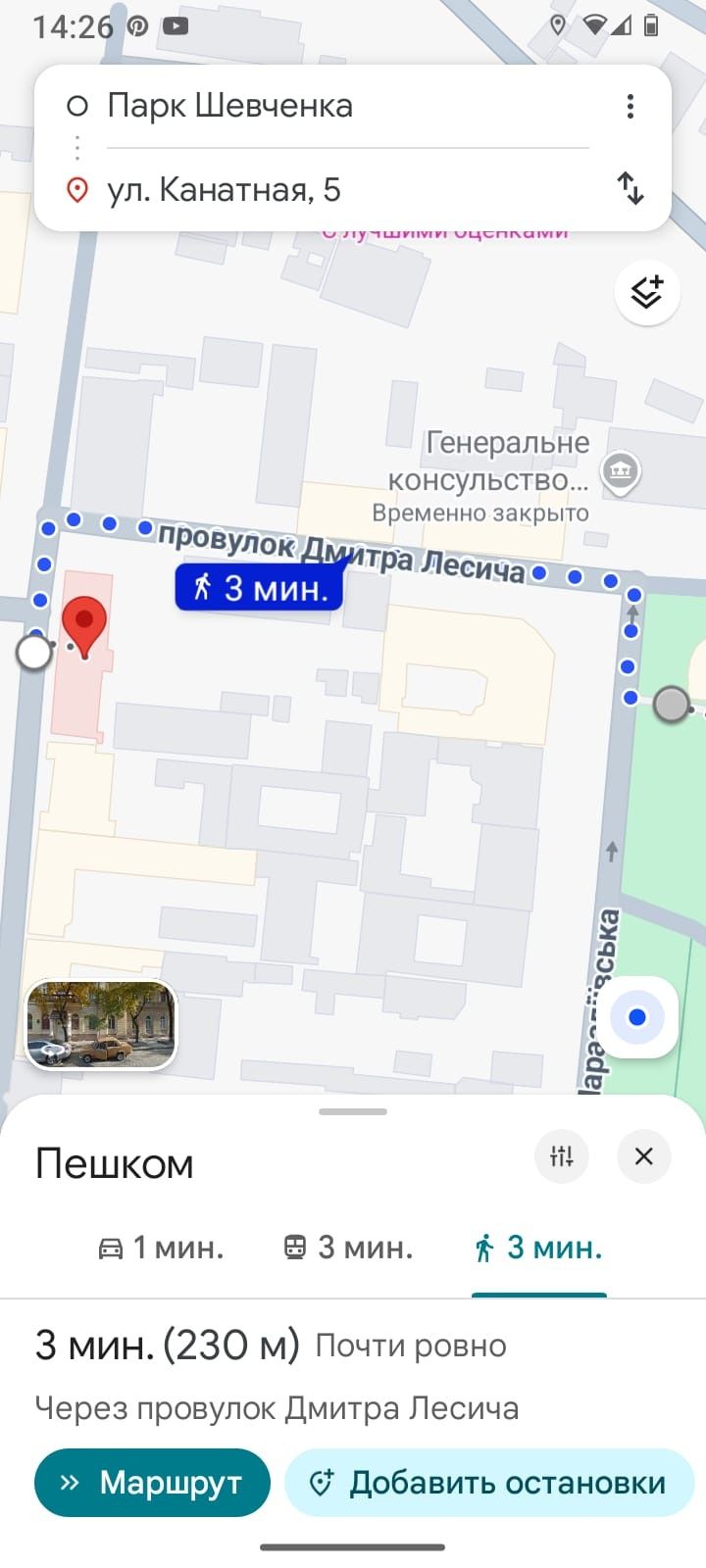Image resolution: width=706 pixels, height=1568 pixels.
Task: Start navigation with the Маршрут button
Action: (152, 1483)
